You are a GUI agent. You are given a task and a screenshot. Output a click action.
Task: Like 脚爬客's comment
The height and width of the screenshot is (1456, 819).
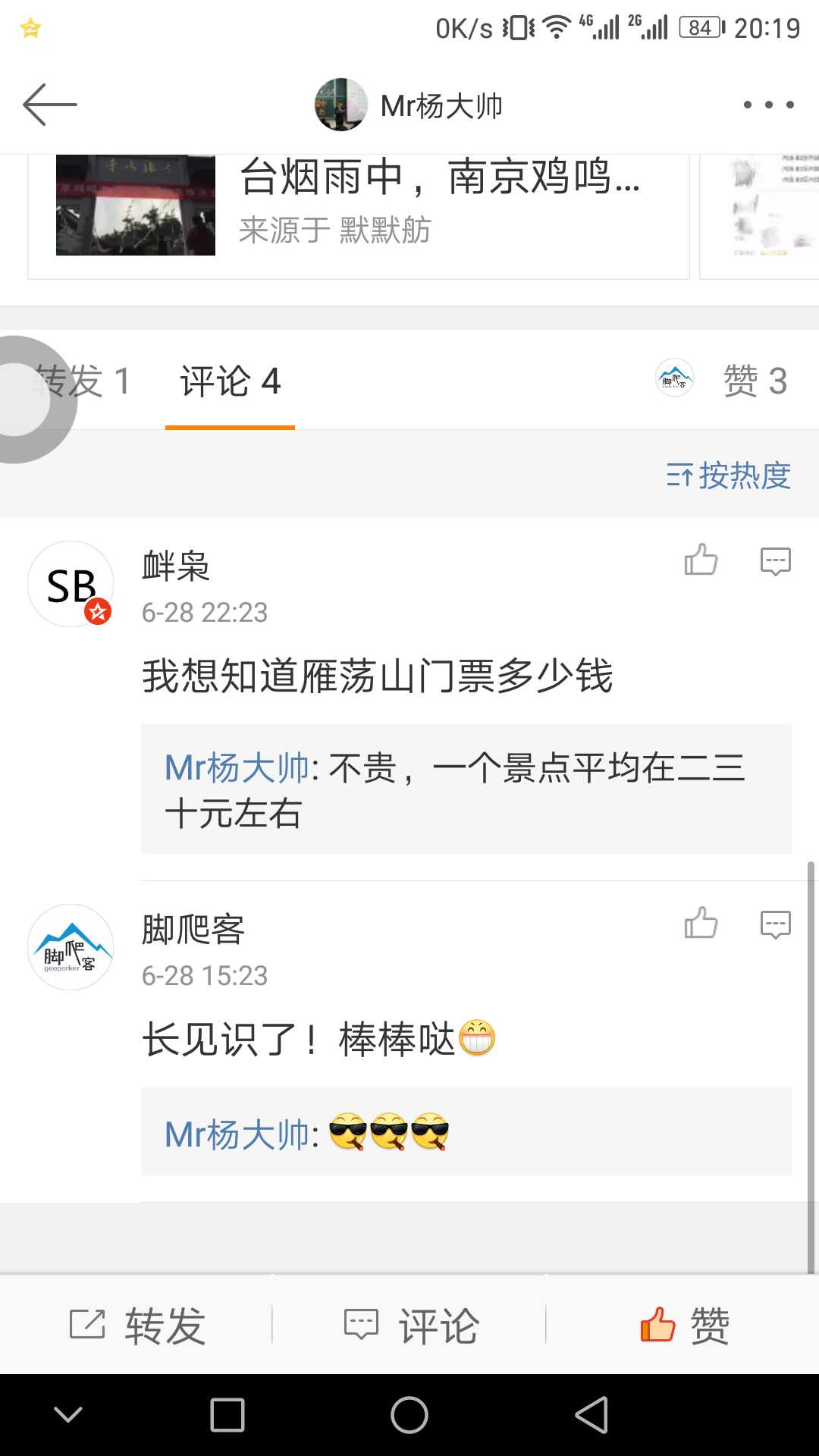[701, 924]
